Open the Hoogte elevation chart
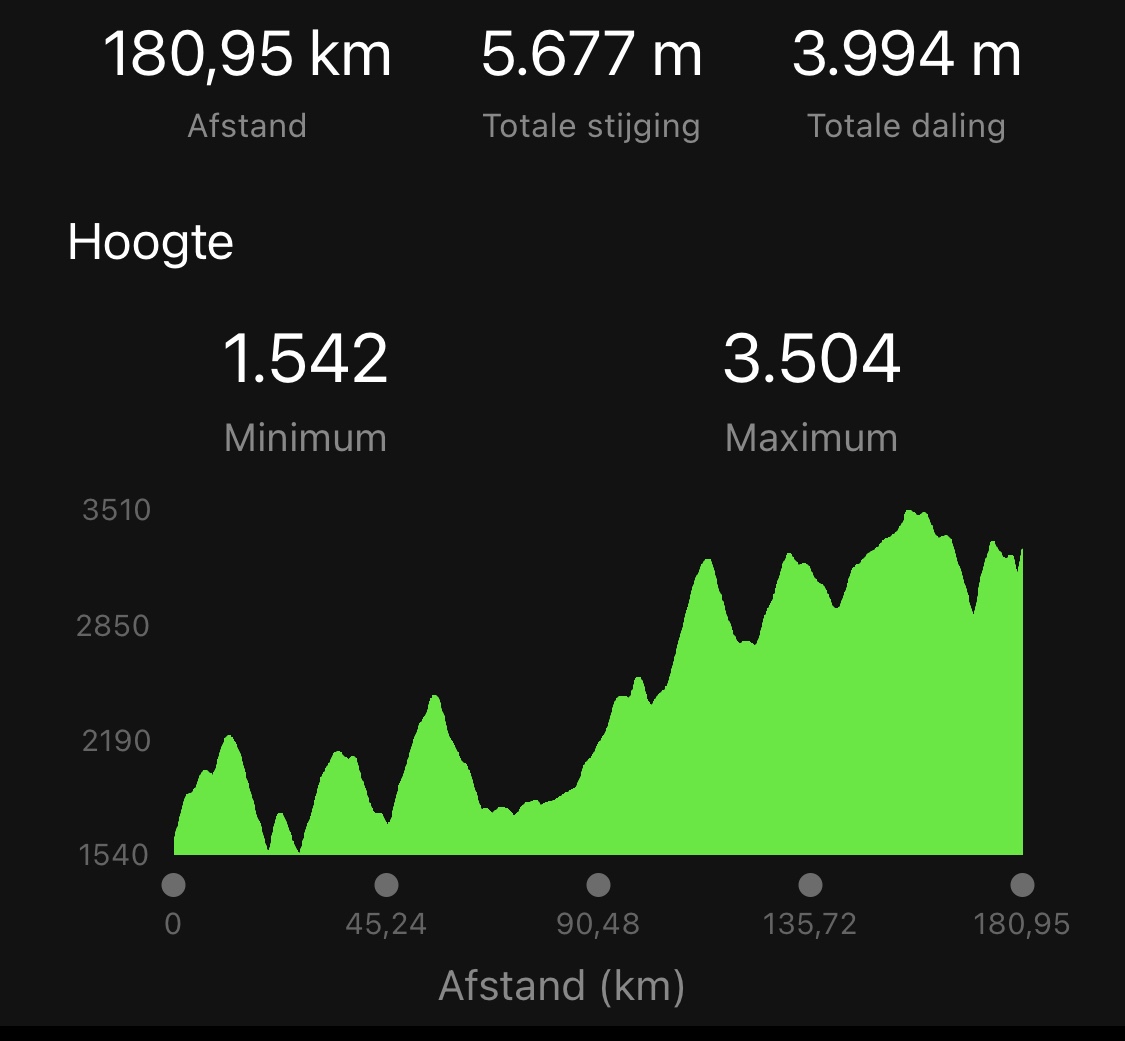 (x=598, y=720)
